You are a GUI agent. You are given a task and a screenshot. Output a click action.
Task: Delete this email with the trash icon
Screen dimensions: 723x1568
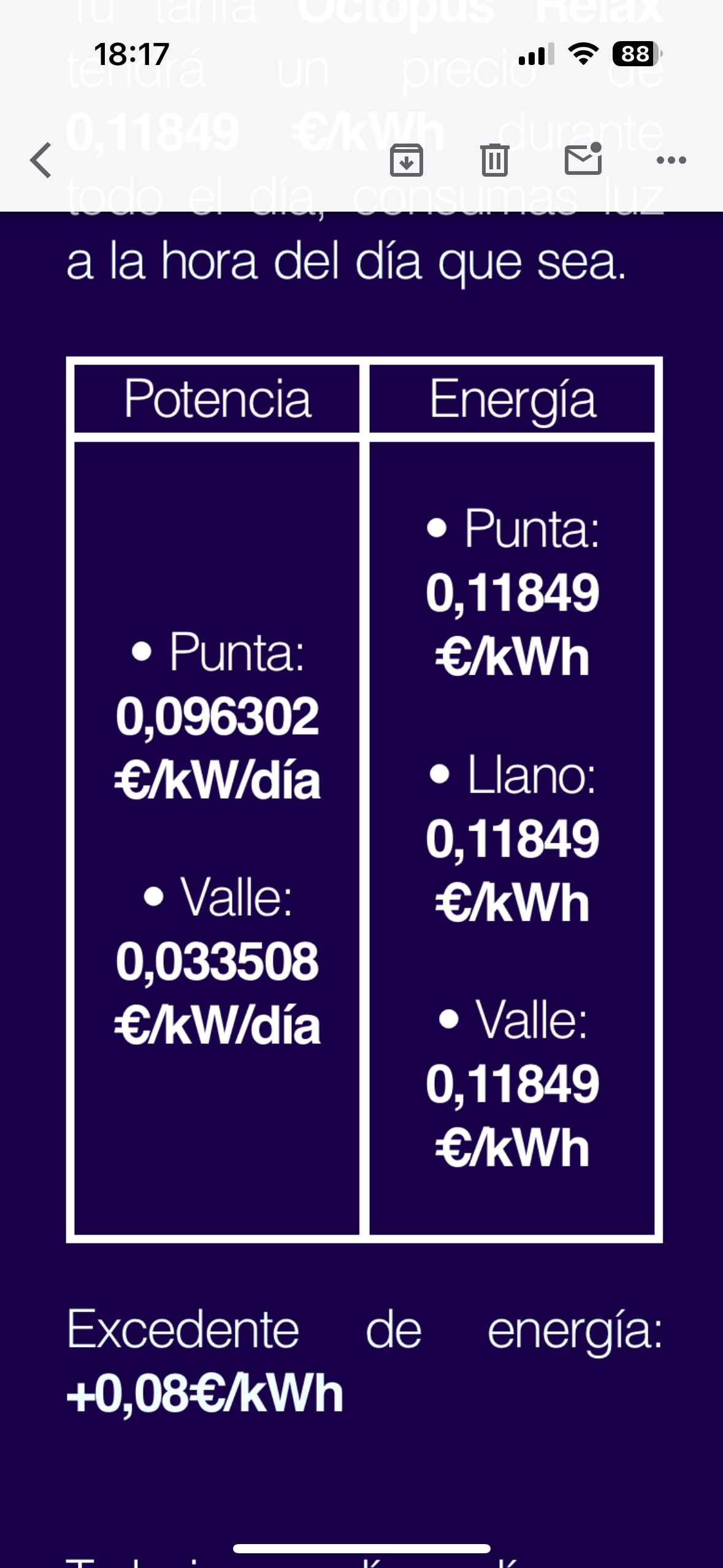point(495,160)
